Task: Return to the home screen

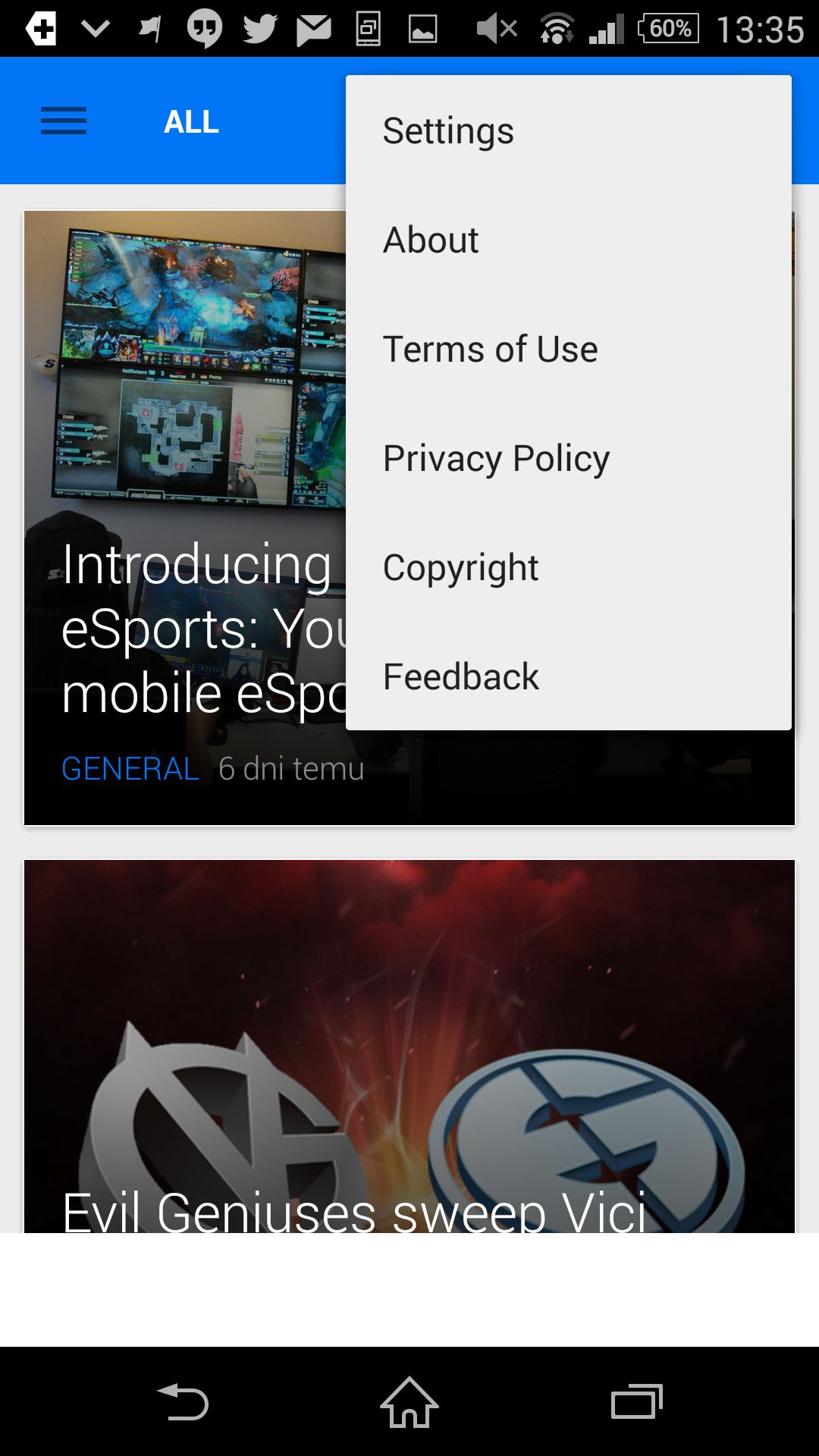Action: 409,1401
